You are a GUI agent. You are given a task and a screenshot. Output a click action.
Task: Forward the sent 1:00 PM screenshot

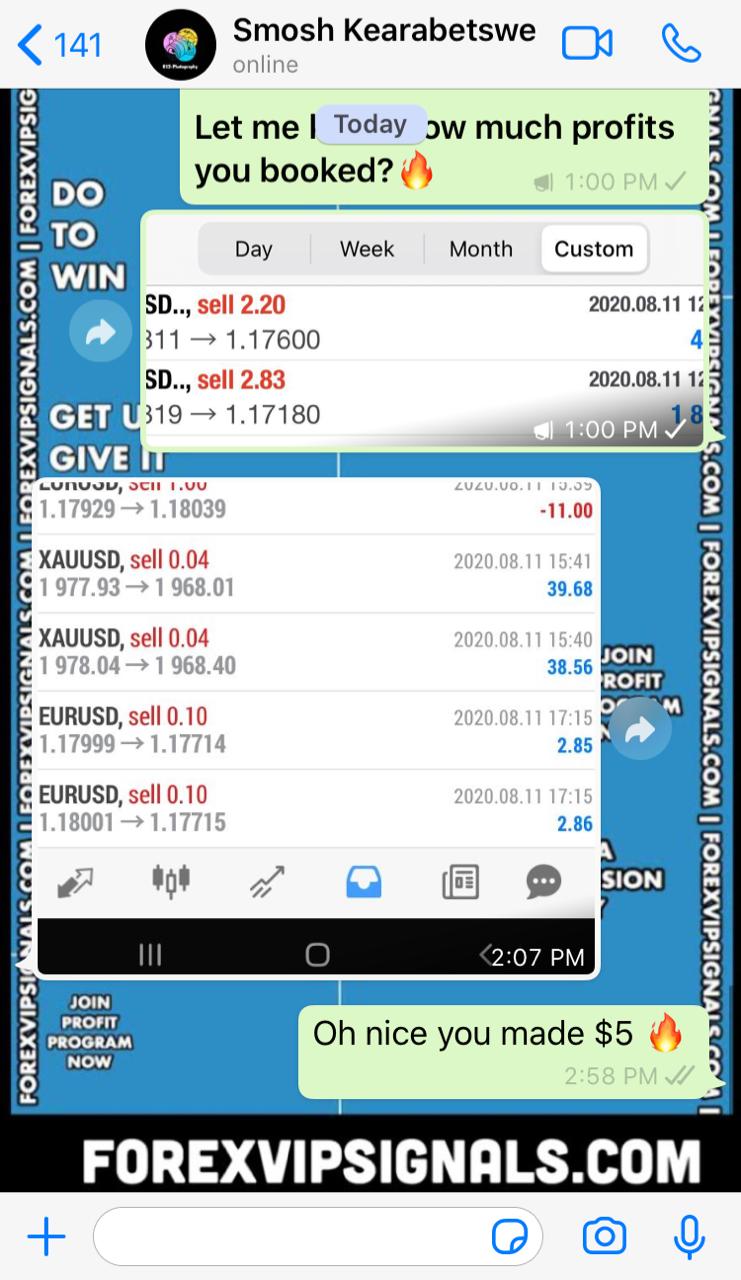tap(101, 333)
